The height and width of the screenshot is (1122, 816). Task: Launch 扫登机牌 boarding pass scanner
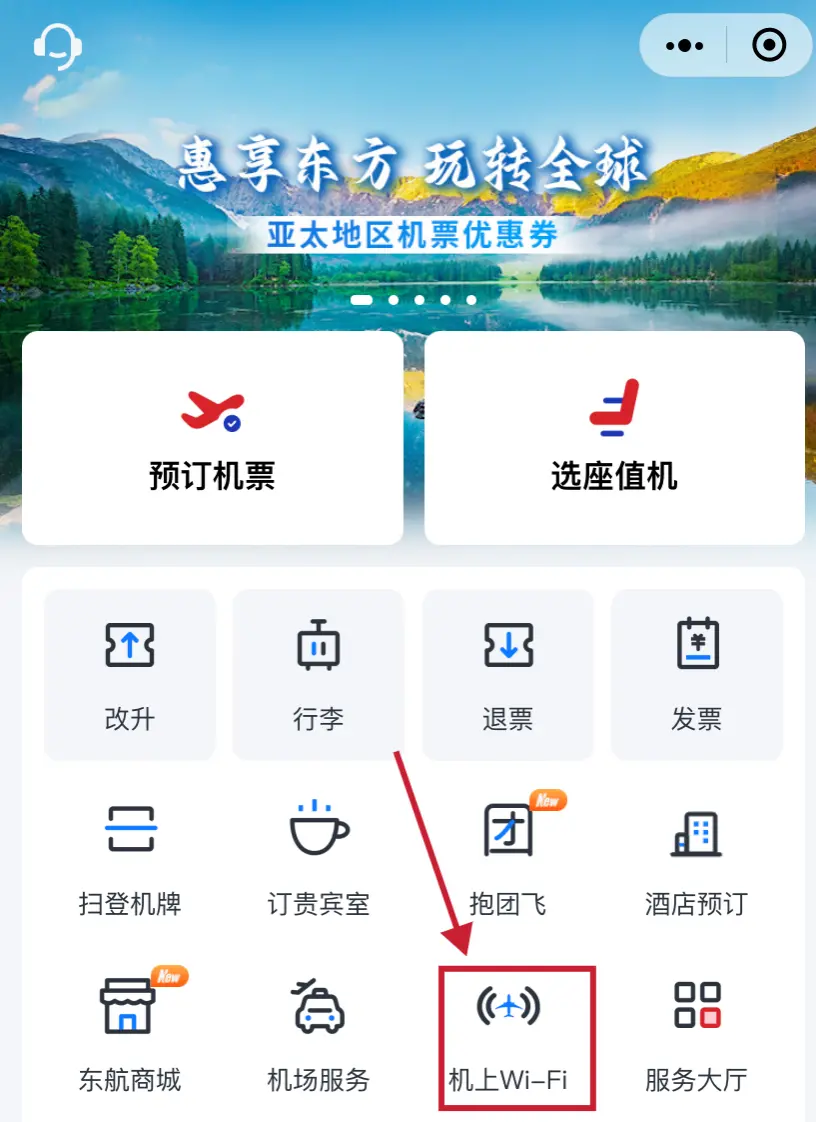click(130, 858)
